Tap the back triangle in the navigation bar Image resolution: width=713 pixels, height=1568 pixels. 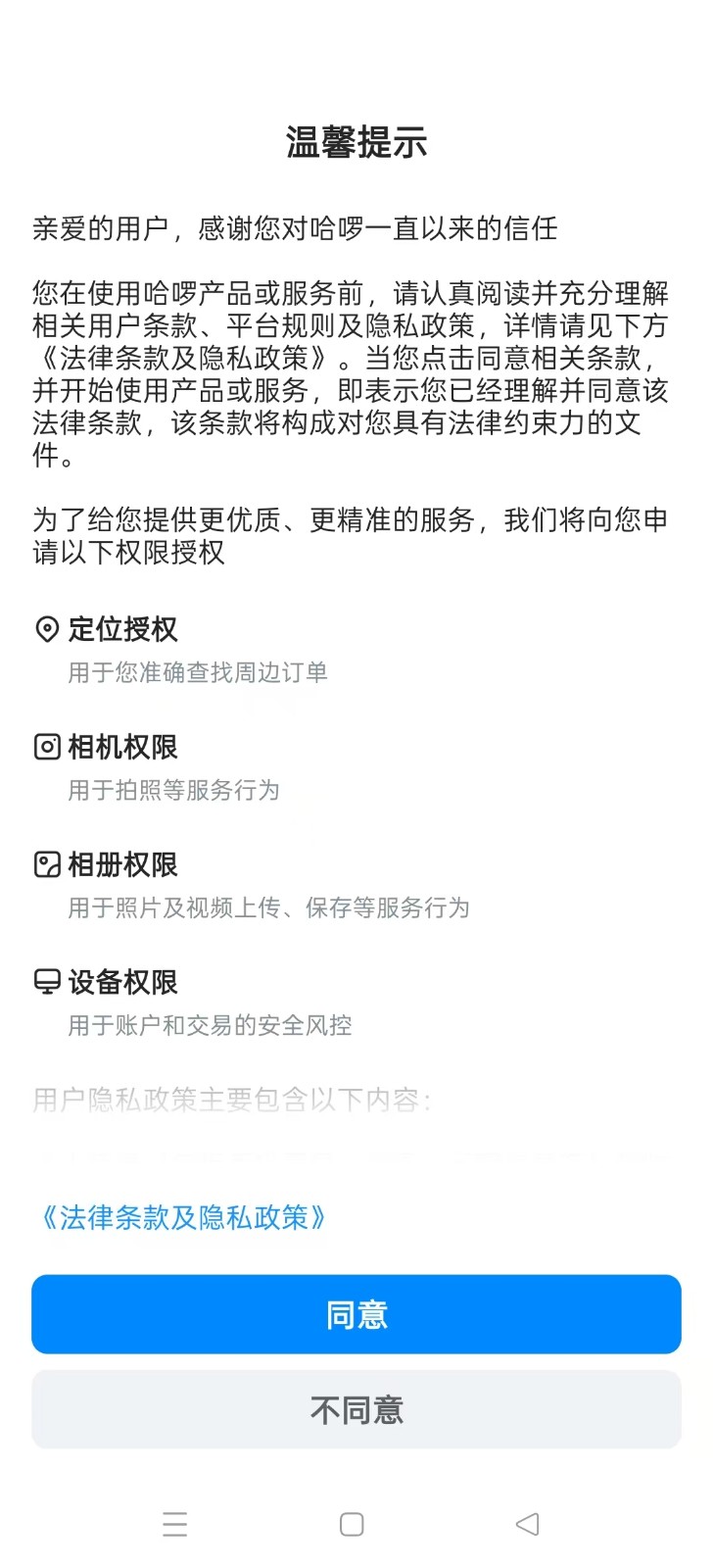tap(527, 1524)
